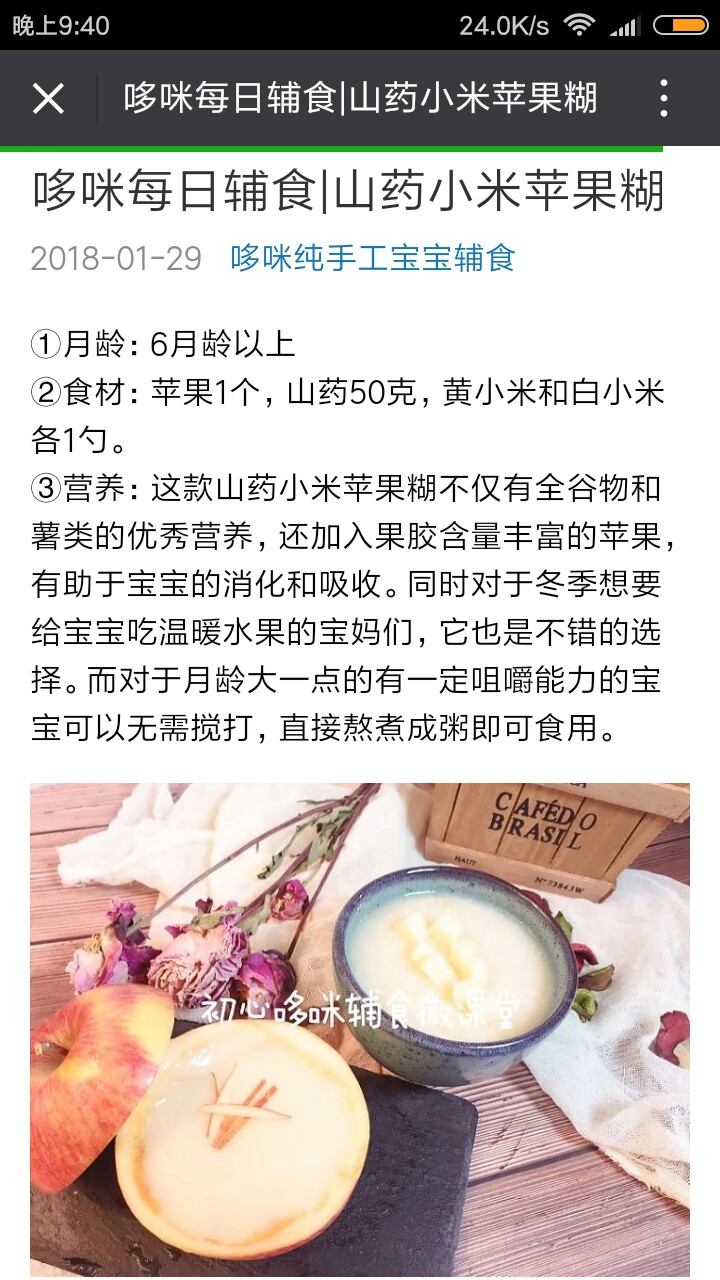Open the three-dot overflow menu
Image resolution: width=720 pixels, height=1280 pixels.
tap(664, 99)
